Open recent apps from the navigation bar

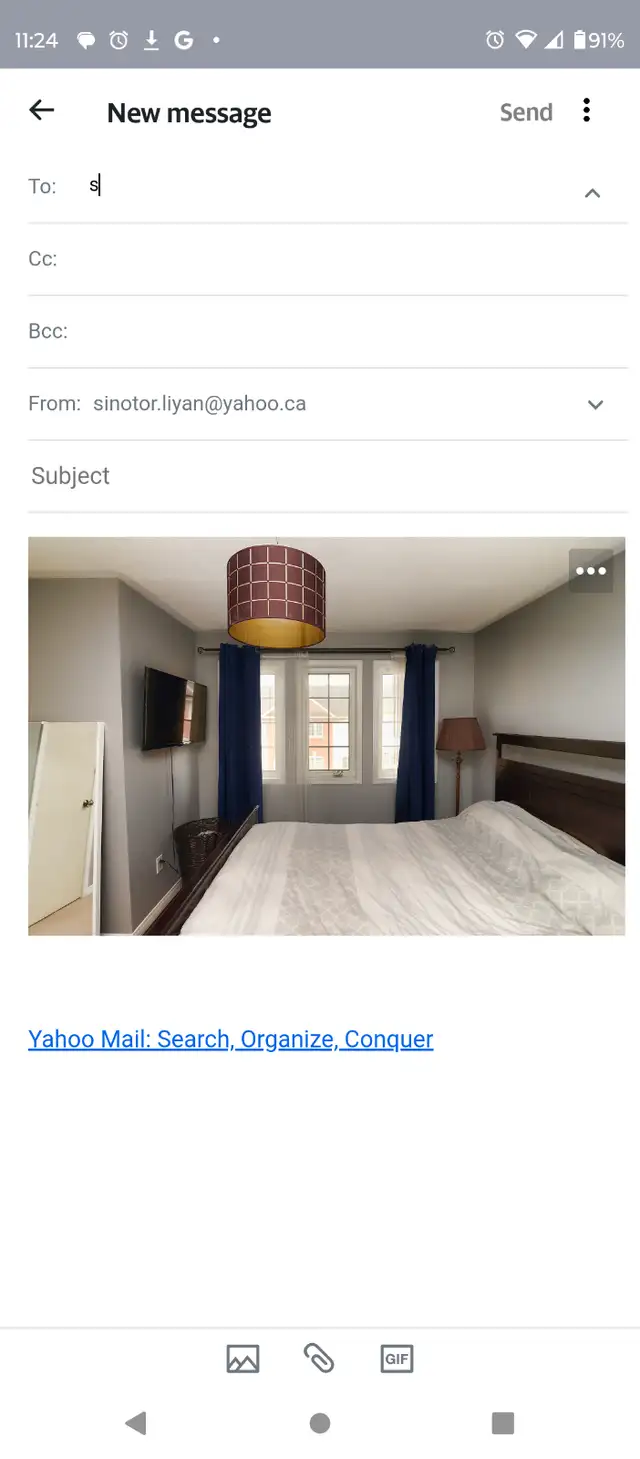tap(503, 1423)
